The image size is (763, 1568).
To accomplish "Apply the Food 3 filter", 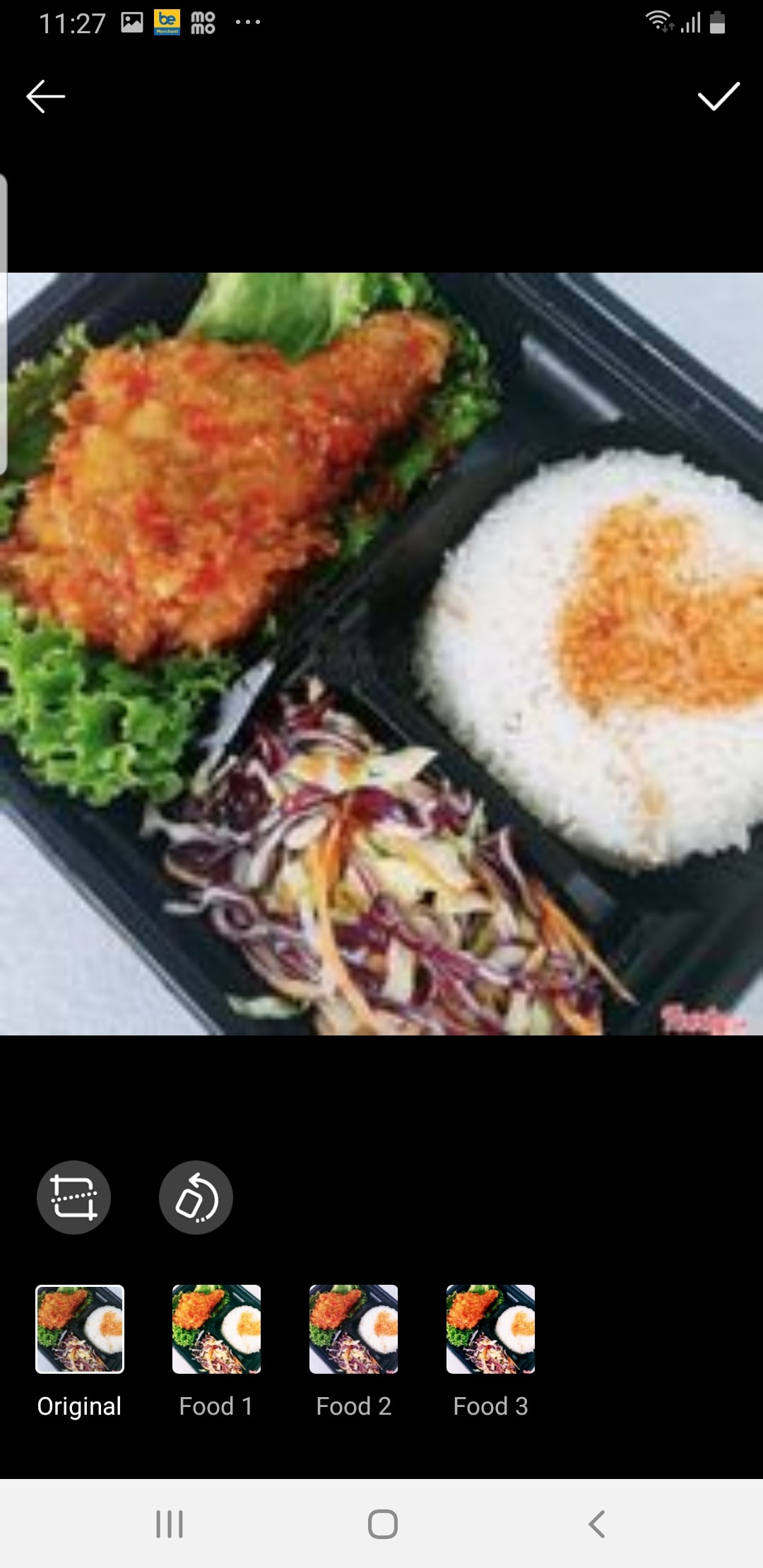I will (x=490, y=1329).
